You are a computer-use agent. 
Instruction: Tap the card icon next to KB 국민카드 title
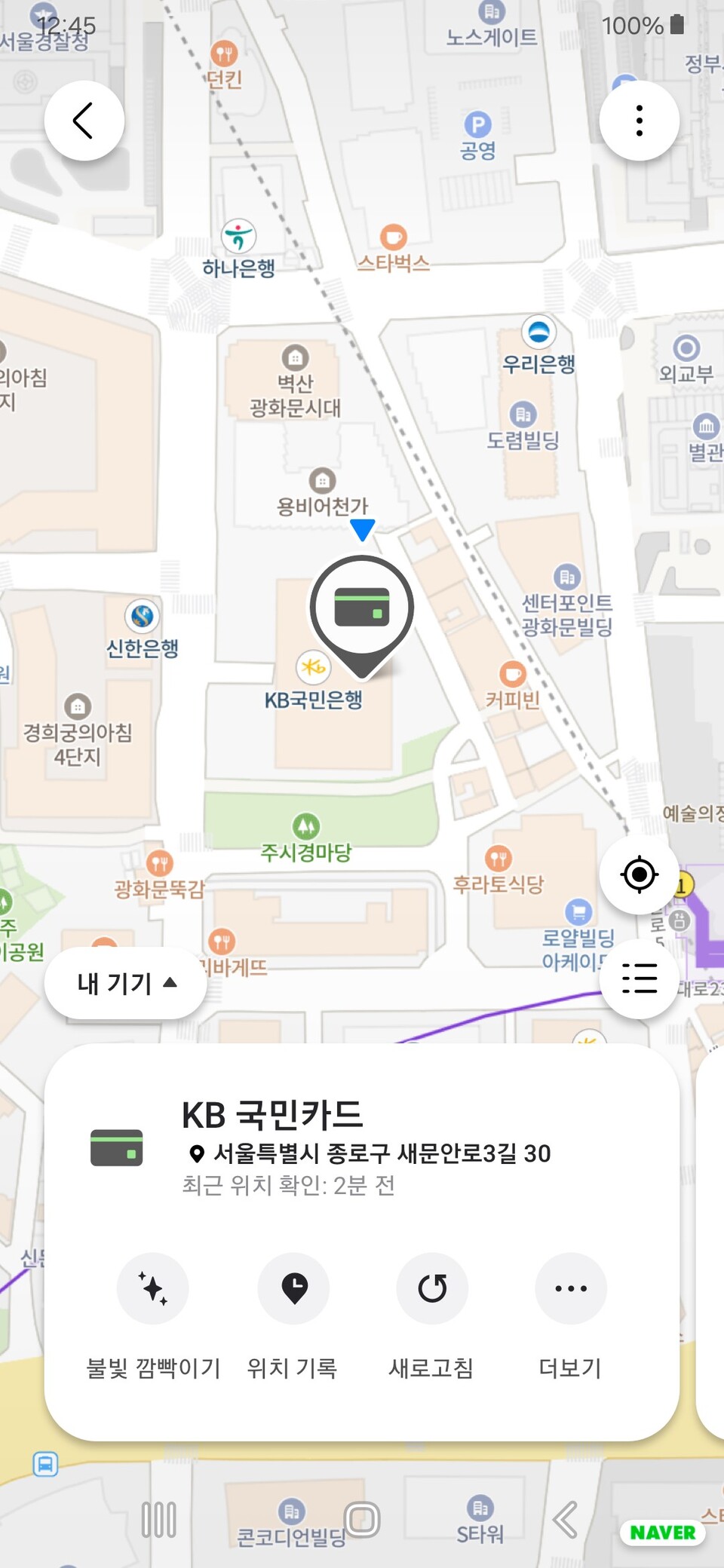115,1151
